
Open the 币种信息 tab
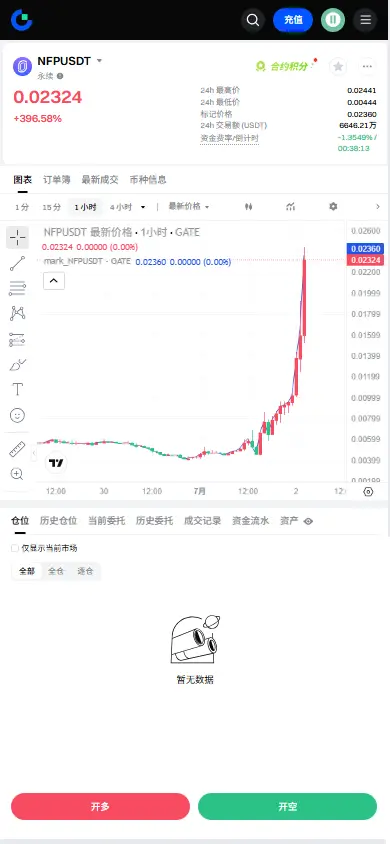[148, 180]
